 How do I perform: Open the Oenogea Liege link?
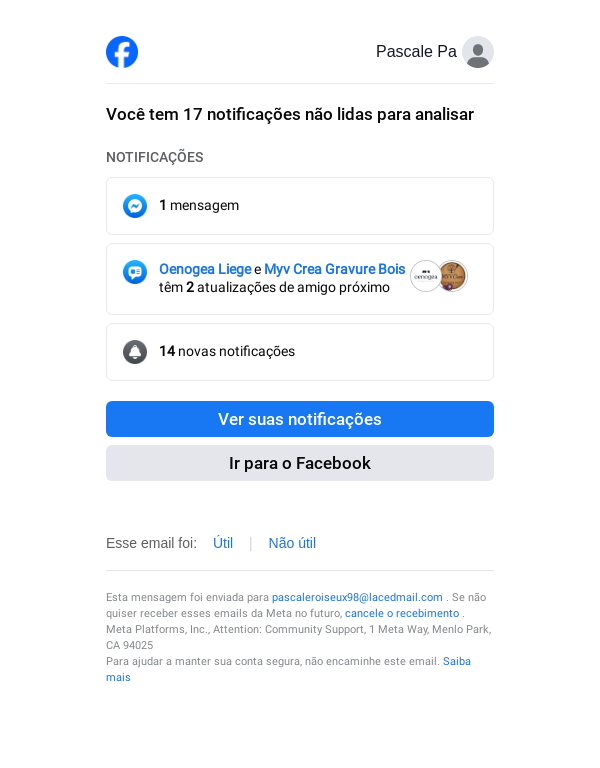click(205, 269)
